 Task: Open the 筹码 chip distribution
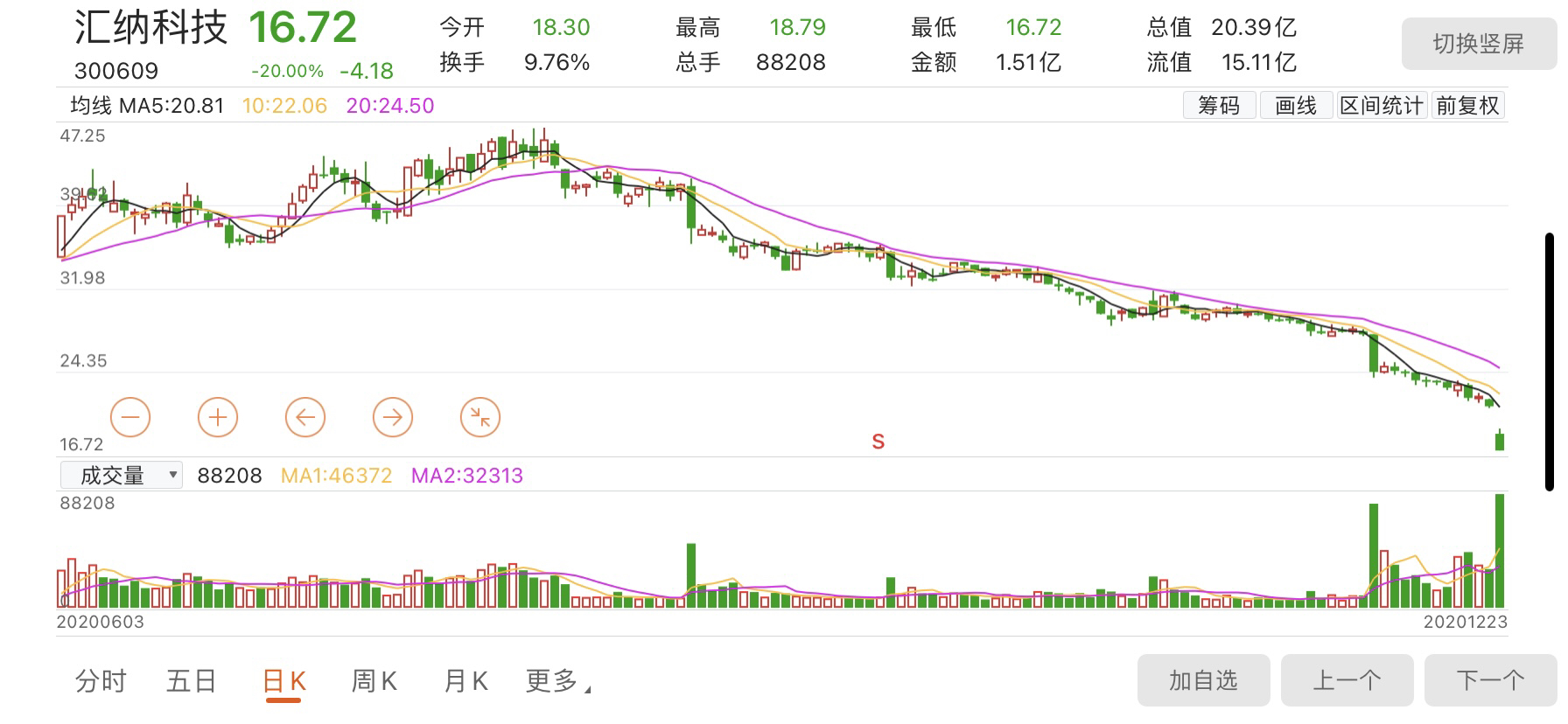pos(1219,106)
